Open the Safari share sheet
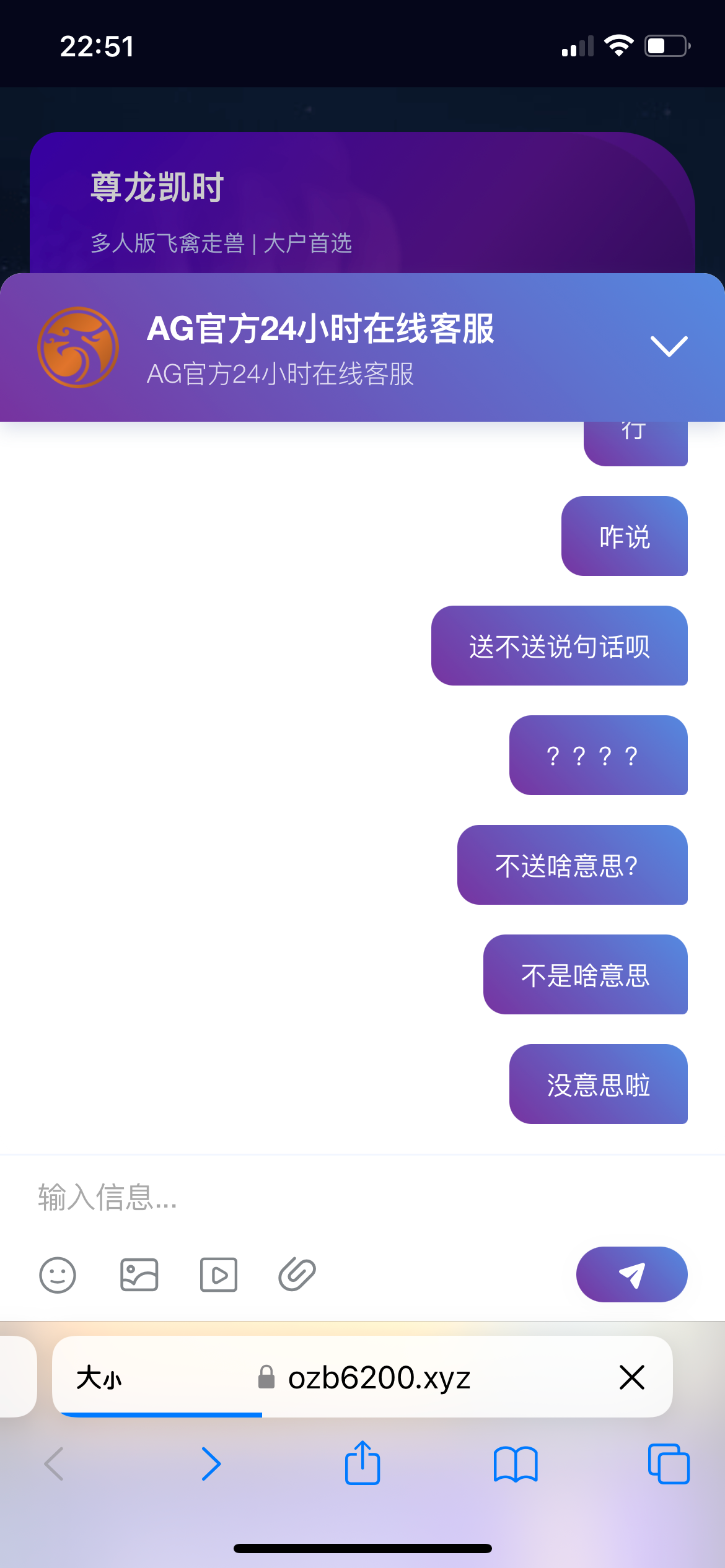Screen dimensions: 725x1568 click(x=362, y=1463)
